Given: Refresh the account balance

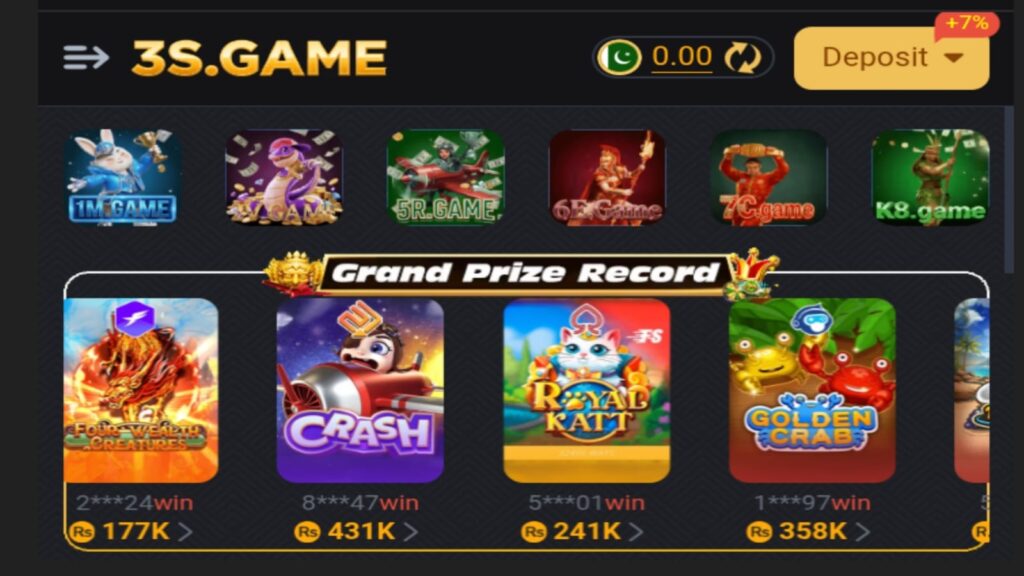Looking at the screenshot, I should point(743,58).
